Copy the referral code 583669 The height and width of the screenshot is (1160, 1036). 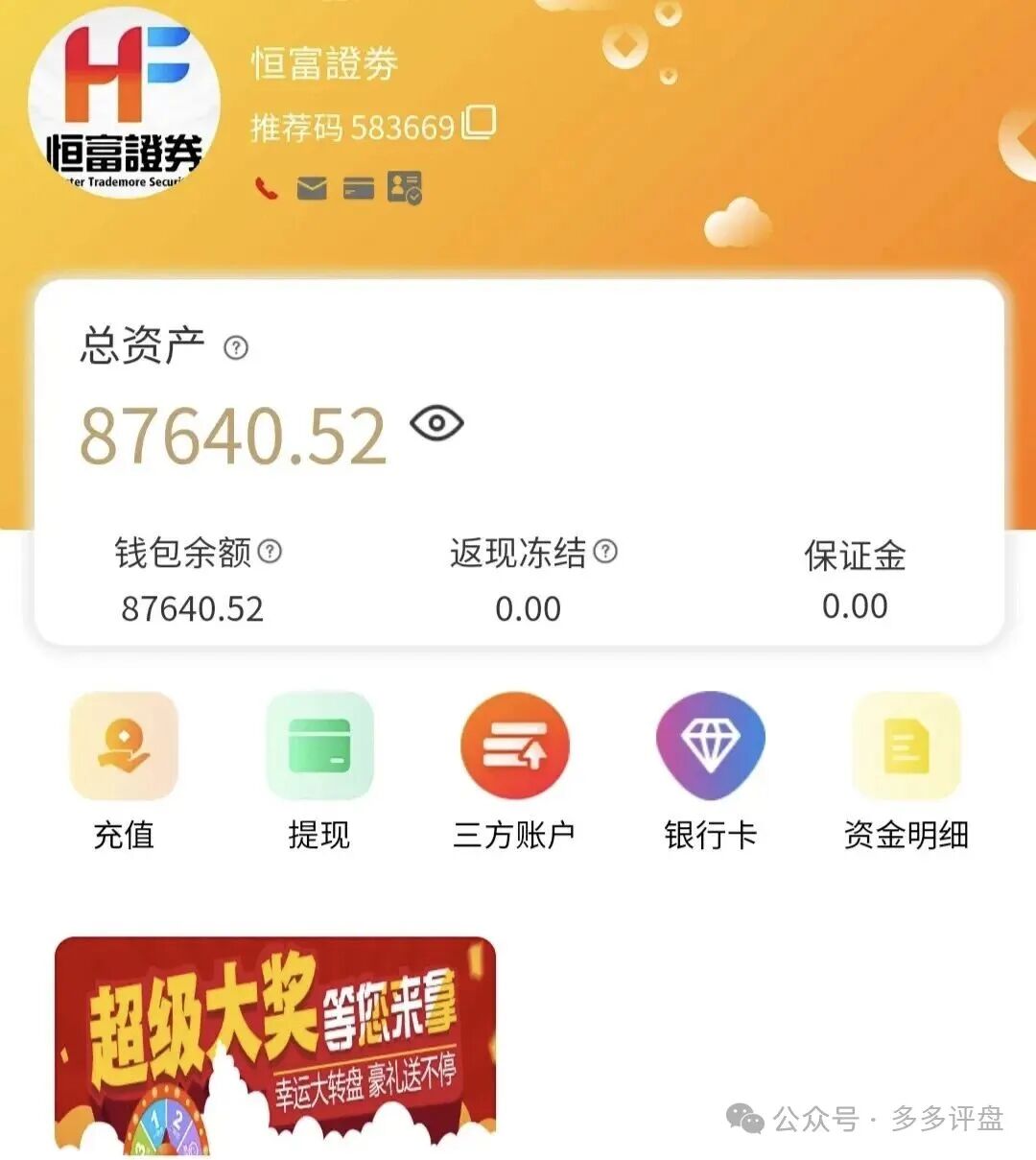pyautogui.click(x=479, y=123)
